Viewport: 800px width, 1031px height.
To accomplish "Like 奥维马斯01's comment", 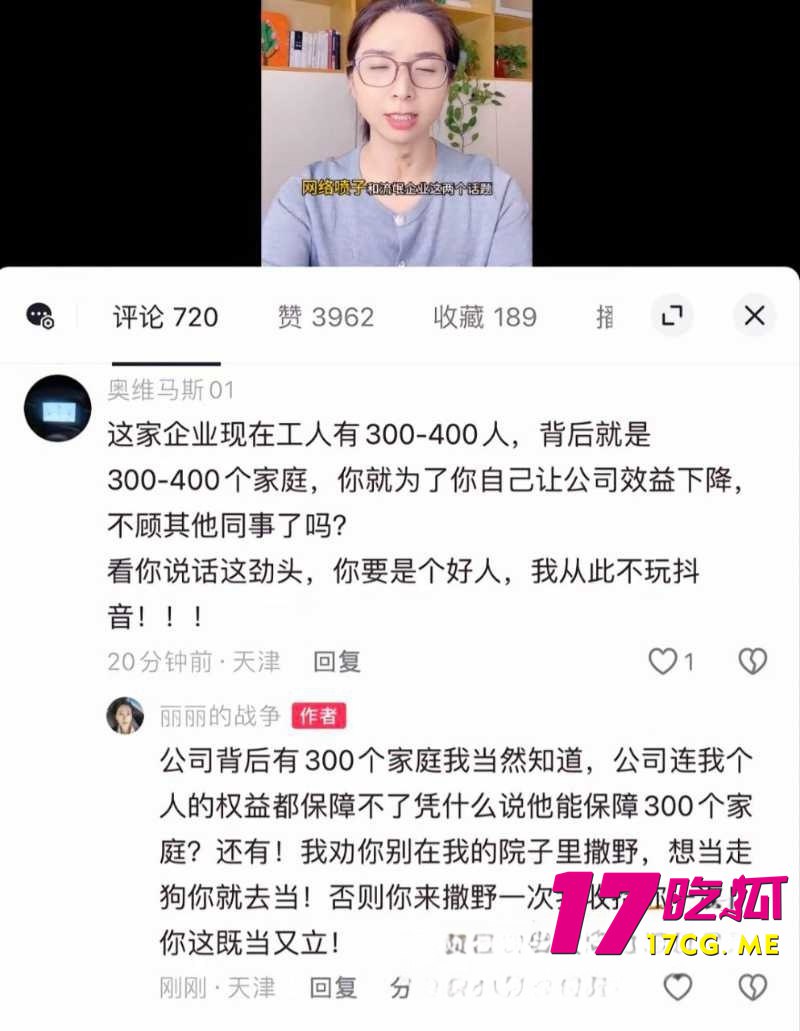I will click(663, 661).
